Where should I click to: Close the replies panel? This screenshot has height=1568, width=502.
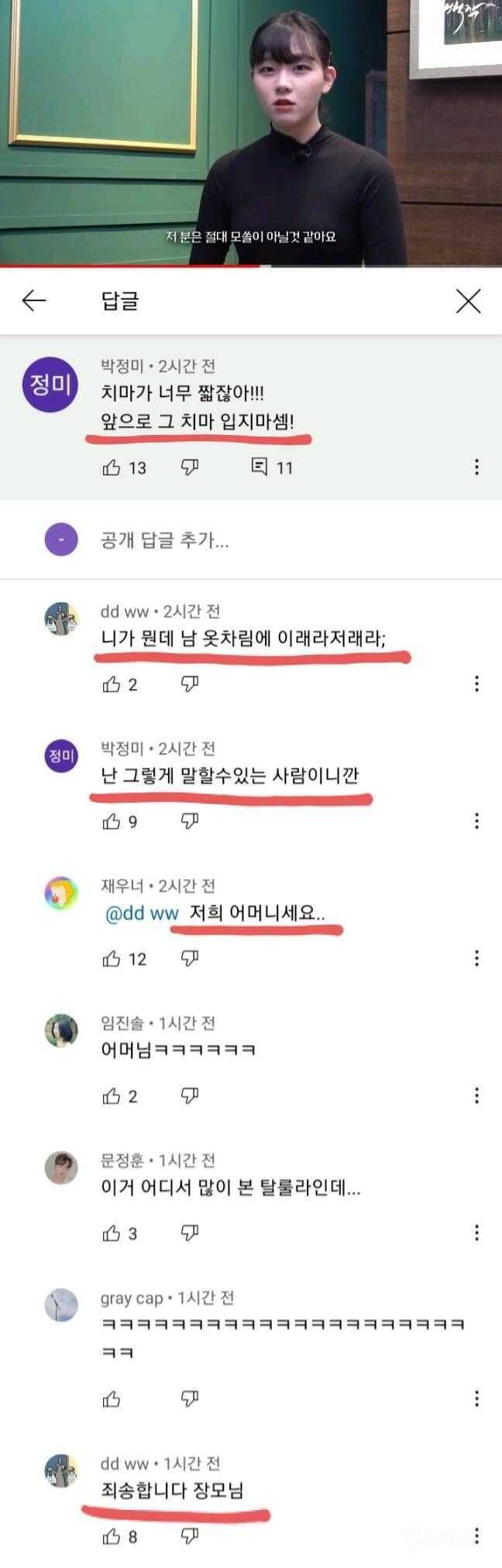point(468,301)
